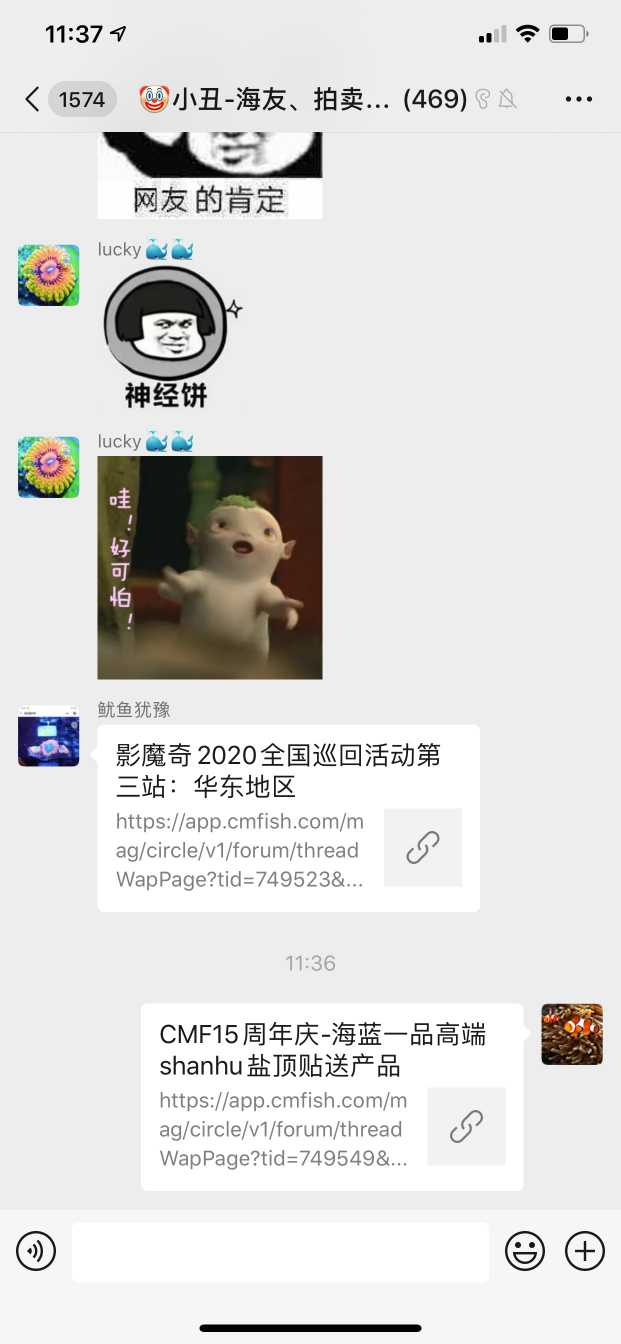The image size is (621, 1344).
Task: View the 哇好可怕 sticker image
Action: [x=210, y=567]
